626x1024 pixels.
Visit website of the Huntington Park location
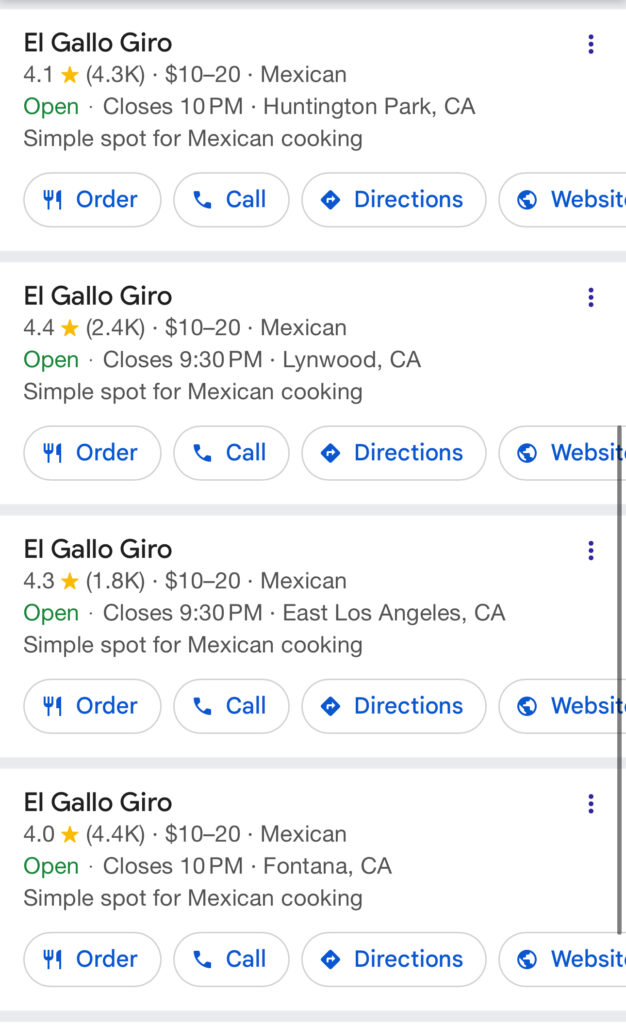(563, 200)
